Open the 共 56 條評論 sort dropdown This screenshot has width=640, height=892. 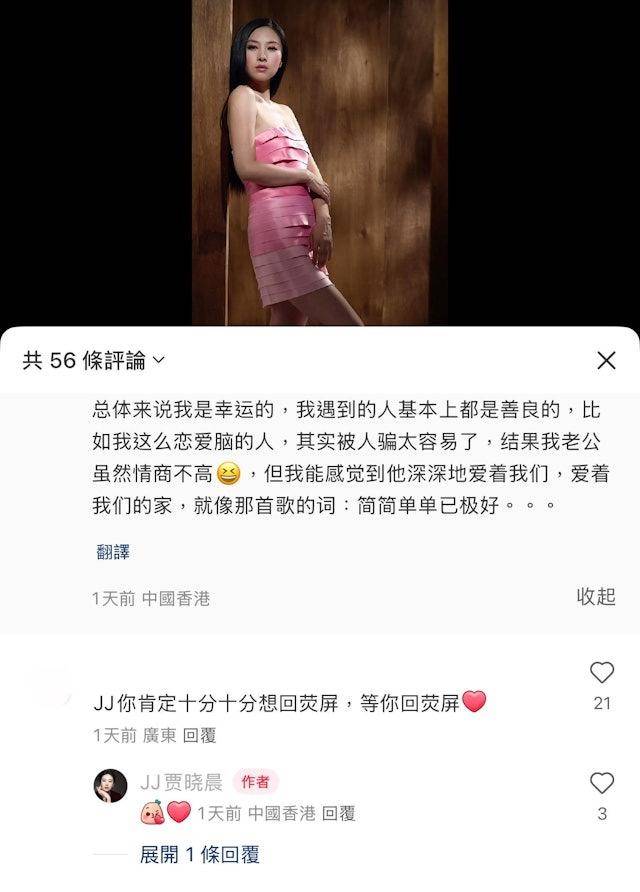pyautogui.click(x=95, y=361)
